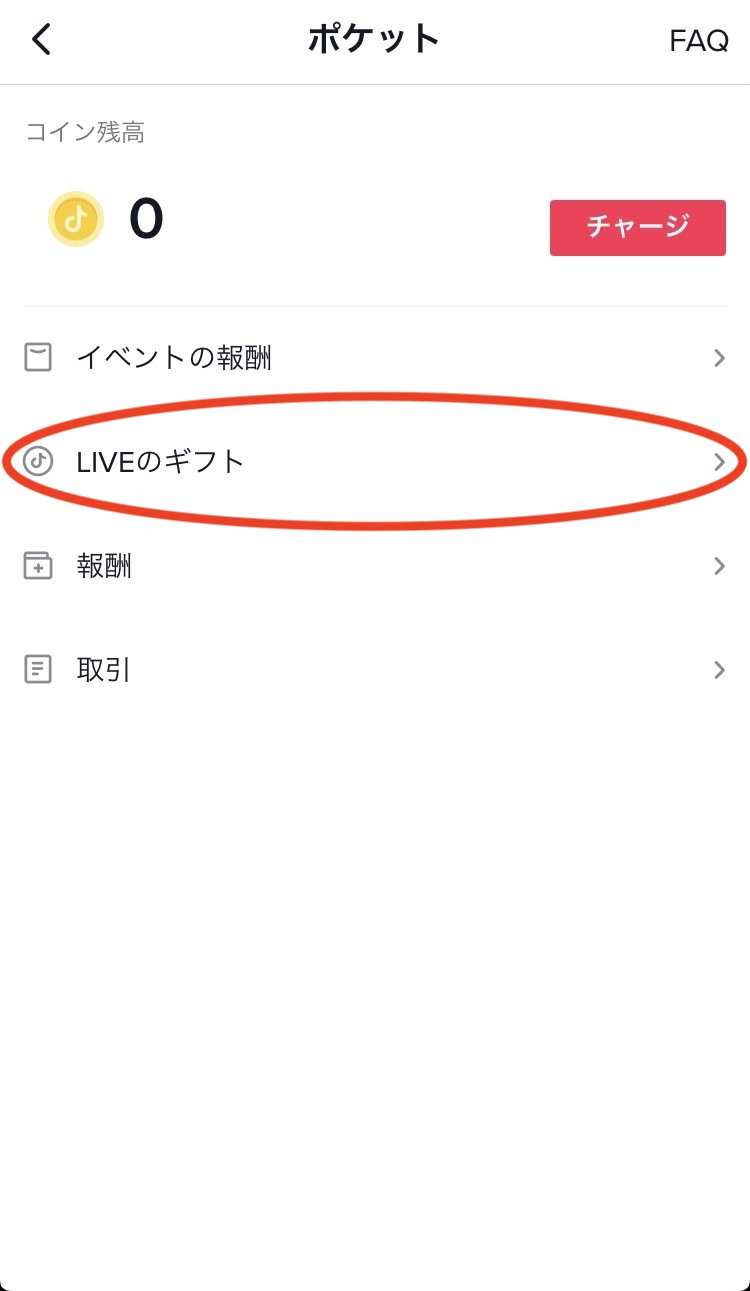Go back from the ポケット screen
Viewport: 750px width, 1291px height.
coord(41,40)
